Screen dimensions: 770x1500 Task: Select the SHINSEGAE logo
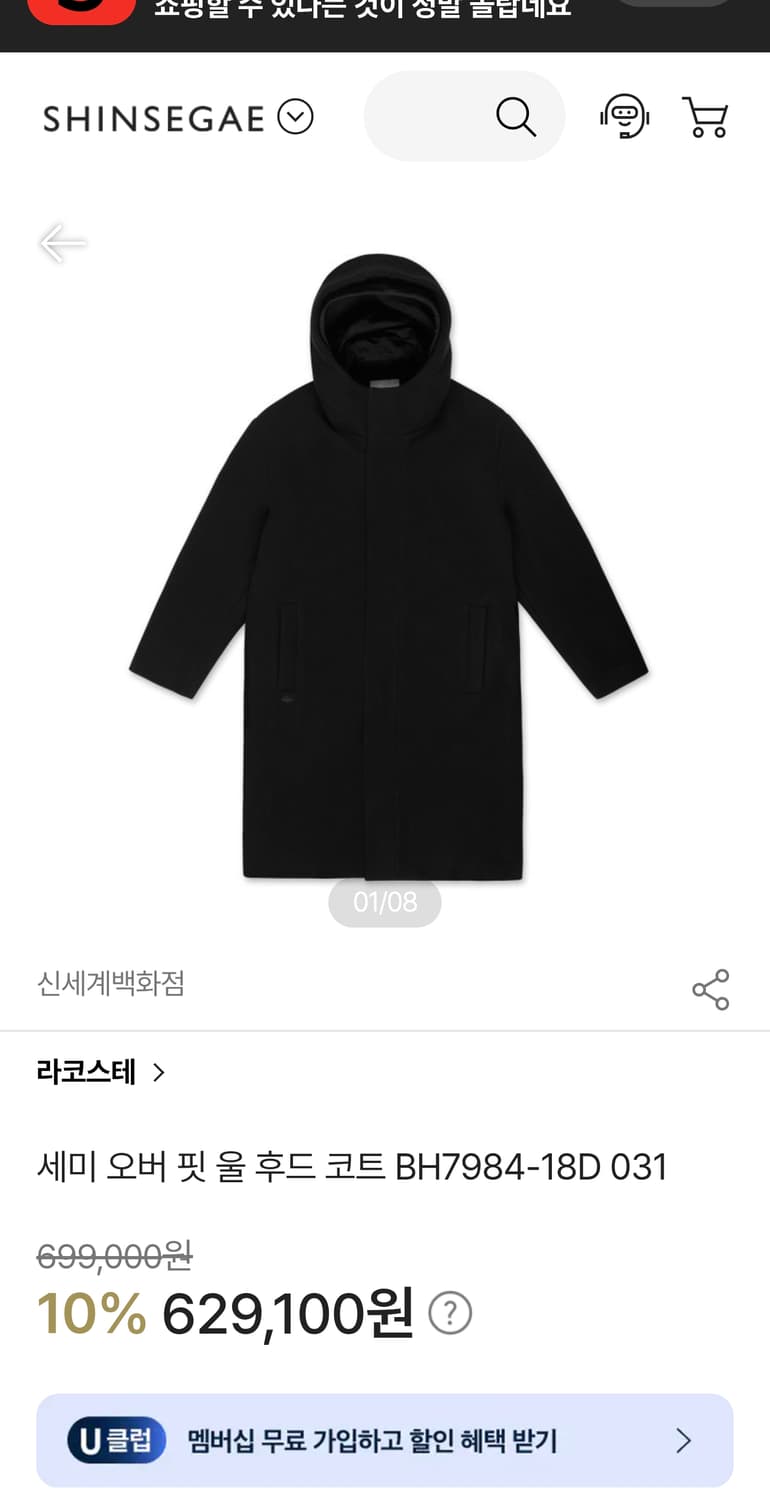coord(150,116)
